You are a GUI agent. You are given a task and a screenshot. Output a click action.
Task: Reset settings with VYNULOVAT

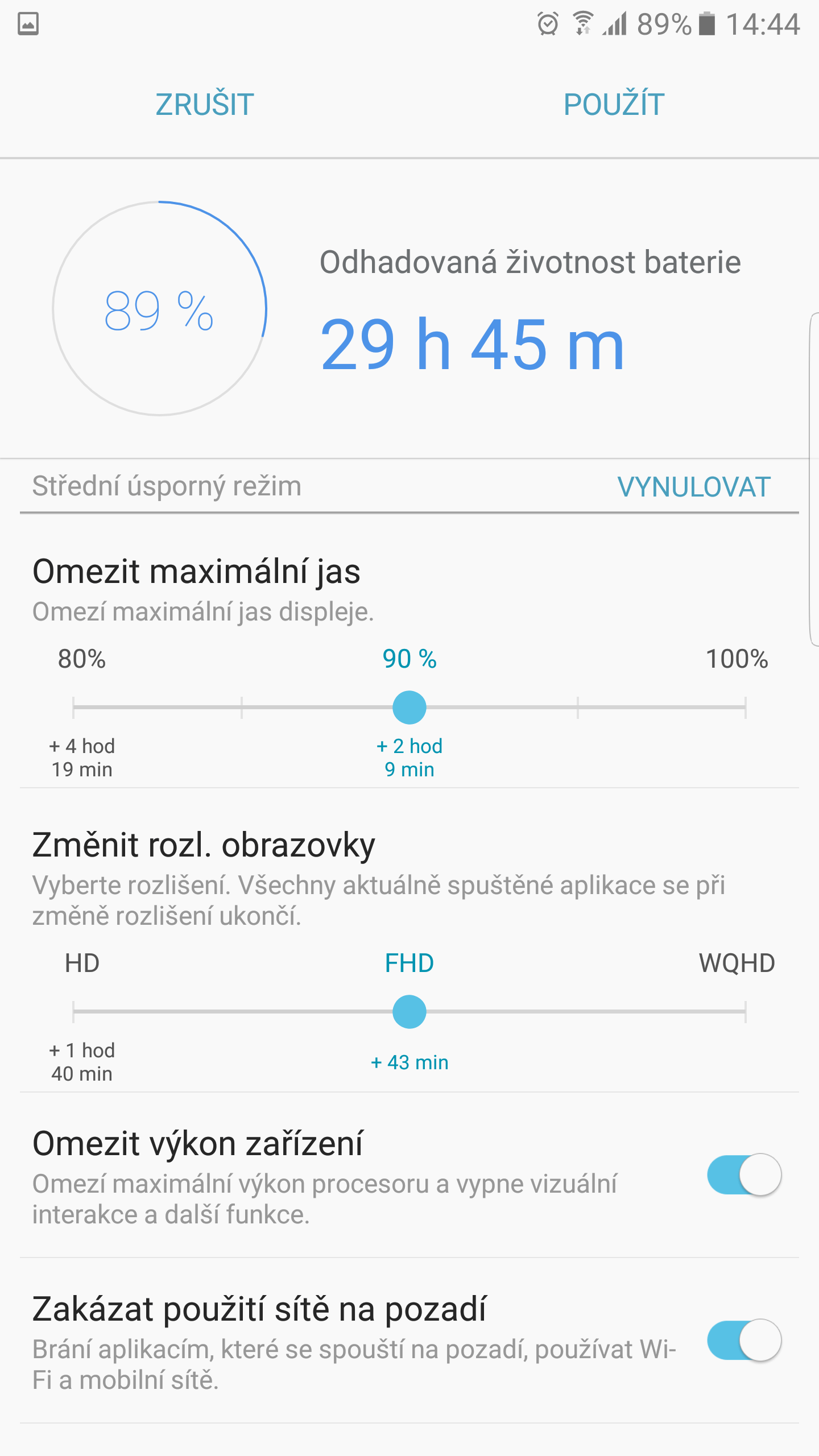694,487
